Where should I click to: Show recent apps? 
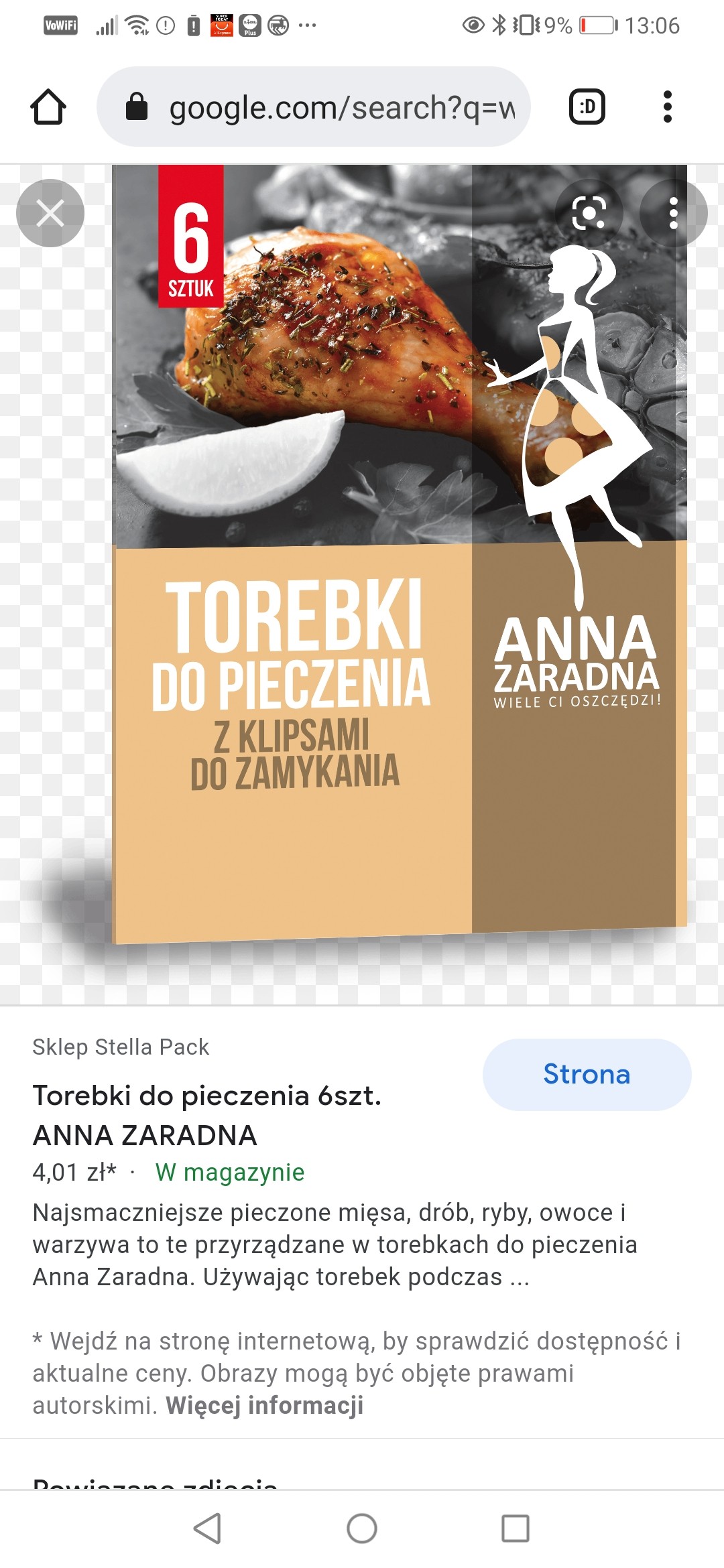coord(516,1528)
